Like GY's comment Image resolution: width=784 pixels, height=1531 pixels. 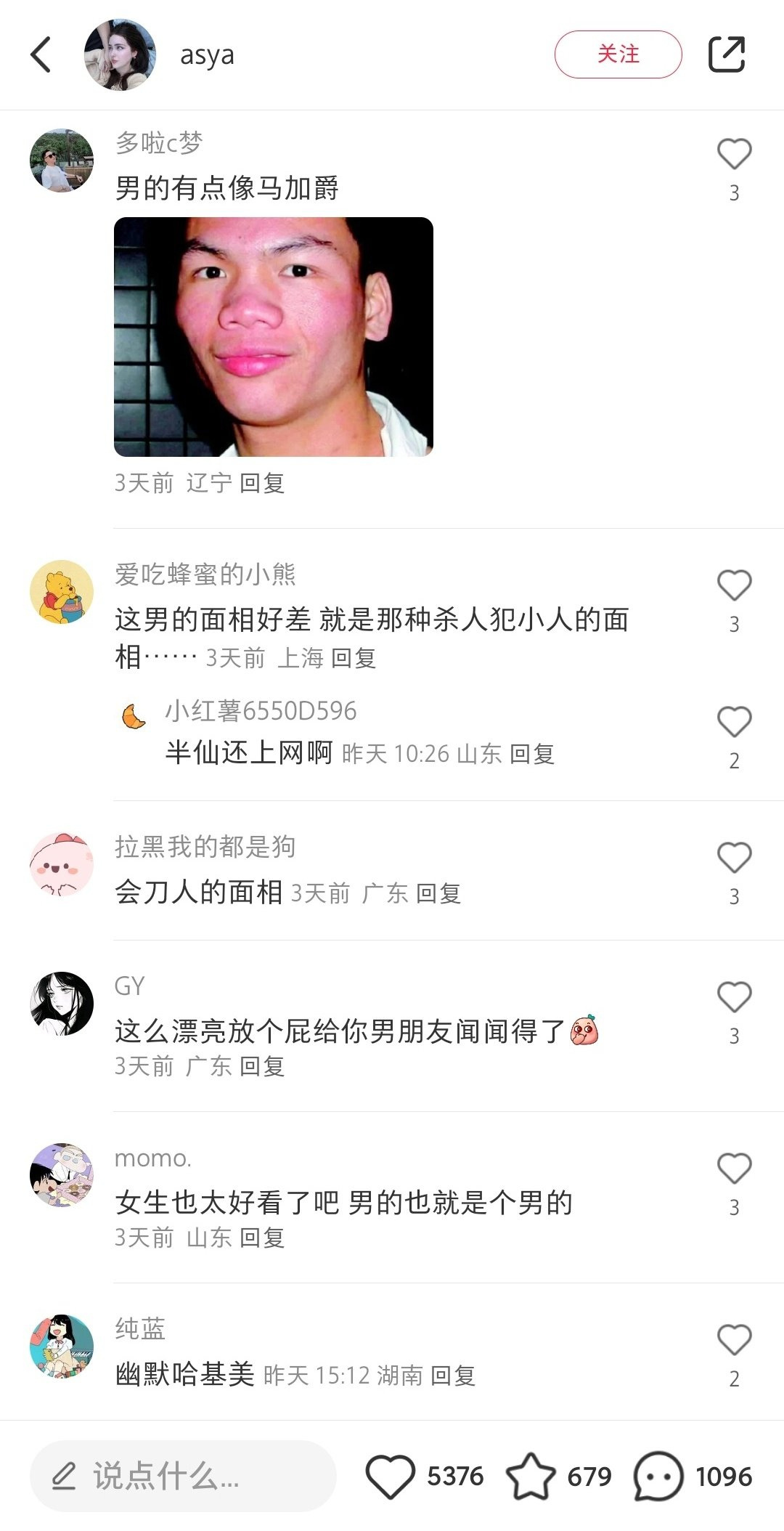(x=734, y=997)
